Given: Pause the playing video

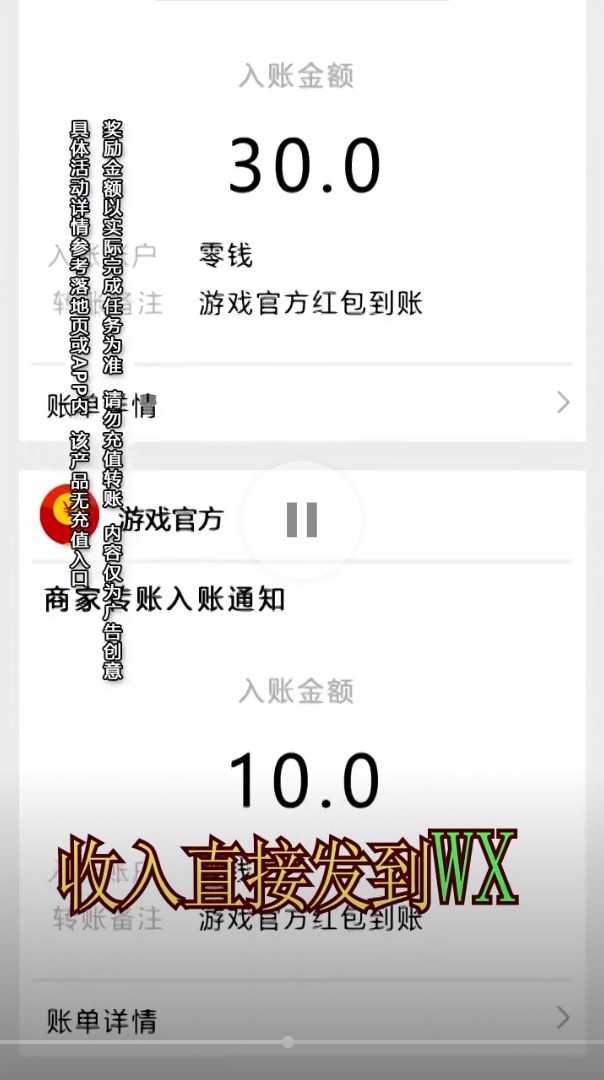Looking at the screenshot, I should point(301,519).
